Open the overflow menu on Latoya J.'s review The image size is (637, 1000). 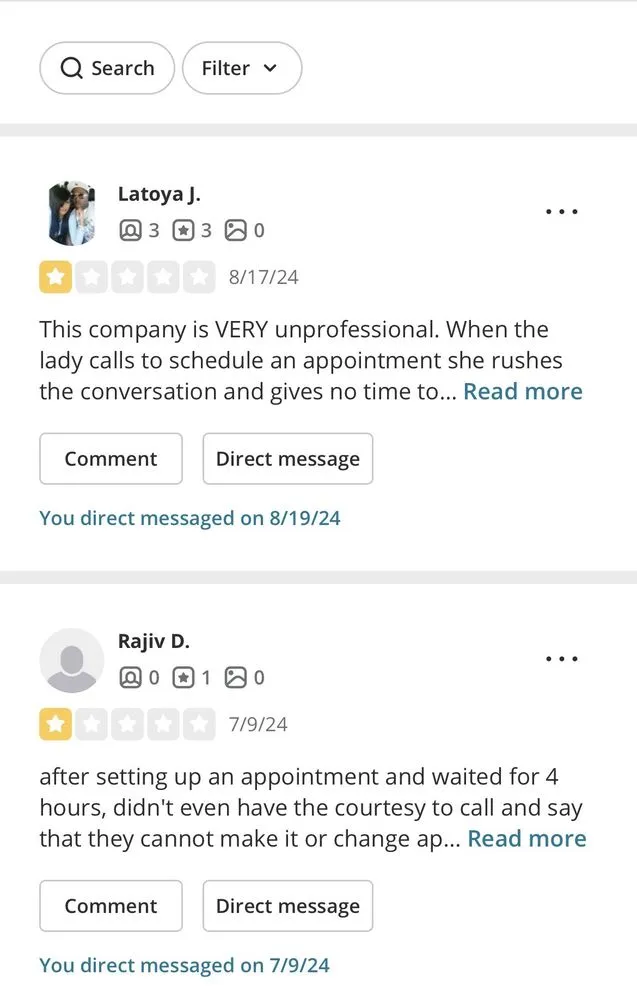pos(562,212)
